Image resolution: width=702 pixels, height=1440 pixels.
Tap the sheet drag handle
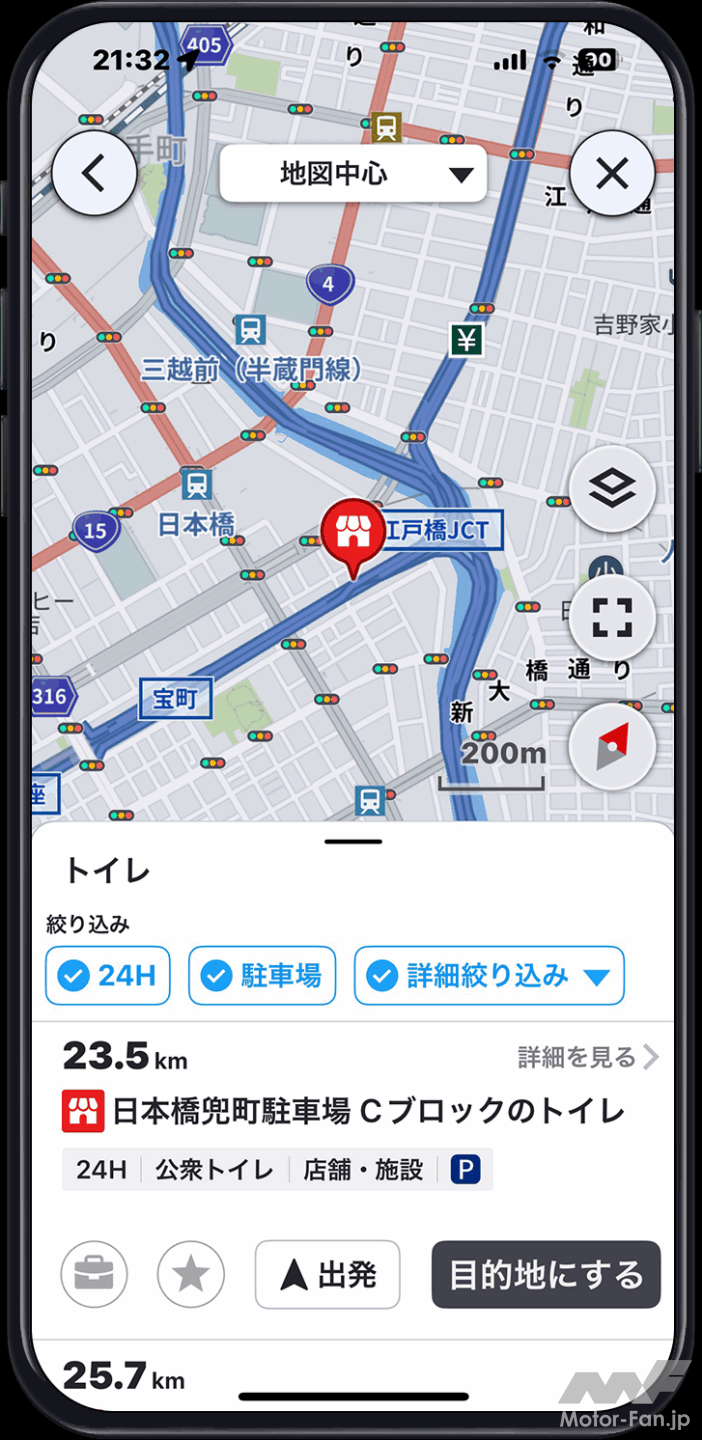(353, 841)
